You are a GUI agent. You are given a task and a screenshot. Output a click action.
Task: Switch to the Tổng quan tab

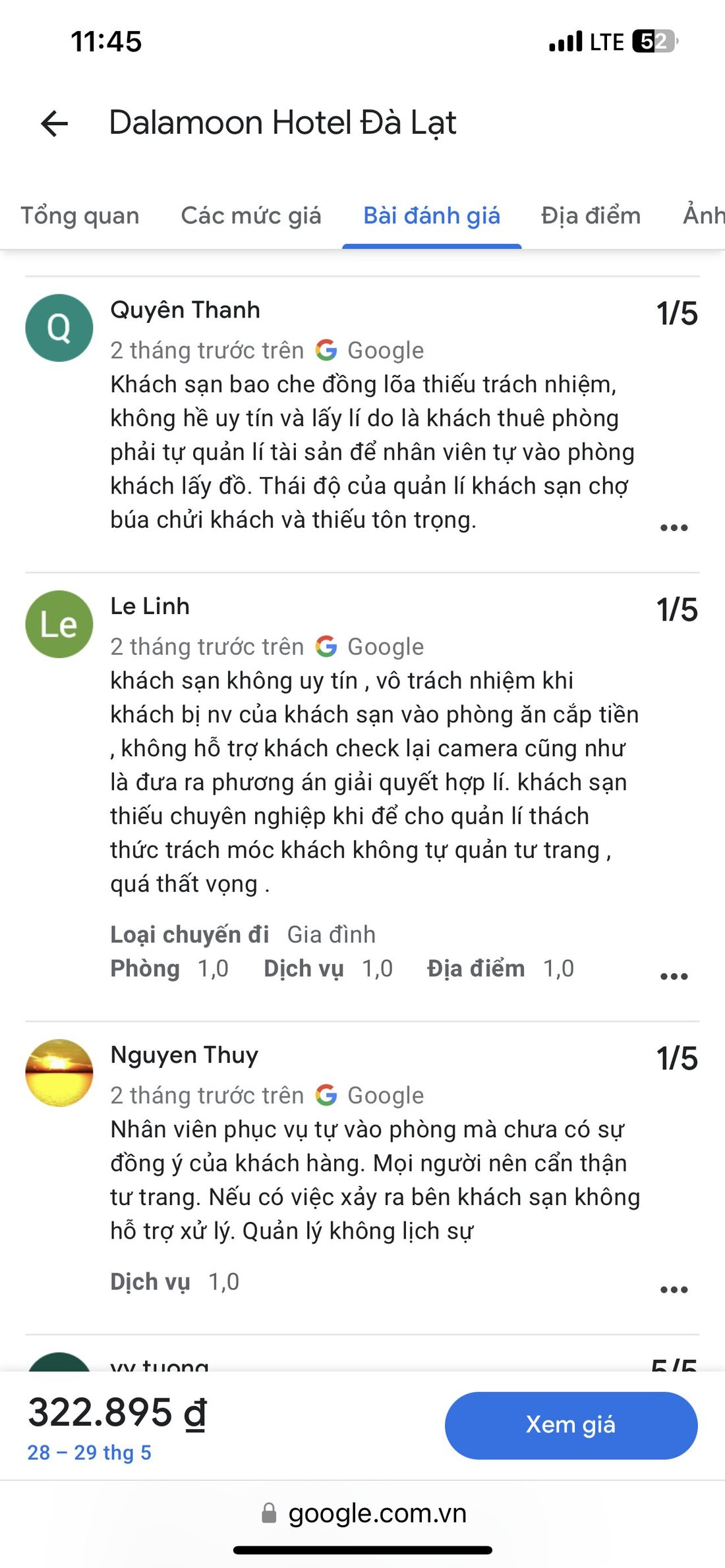click(80, 216)
